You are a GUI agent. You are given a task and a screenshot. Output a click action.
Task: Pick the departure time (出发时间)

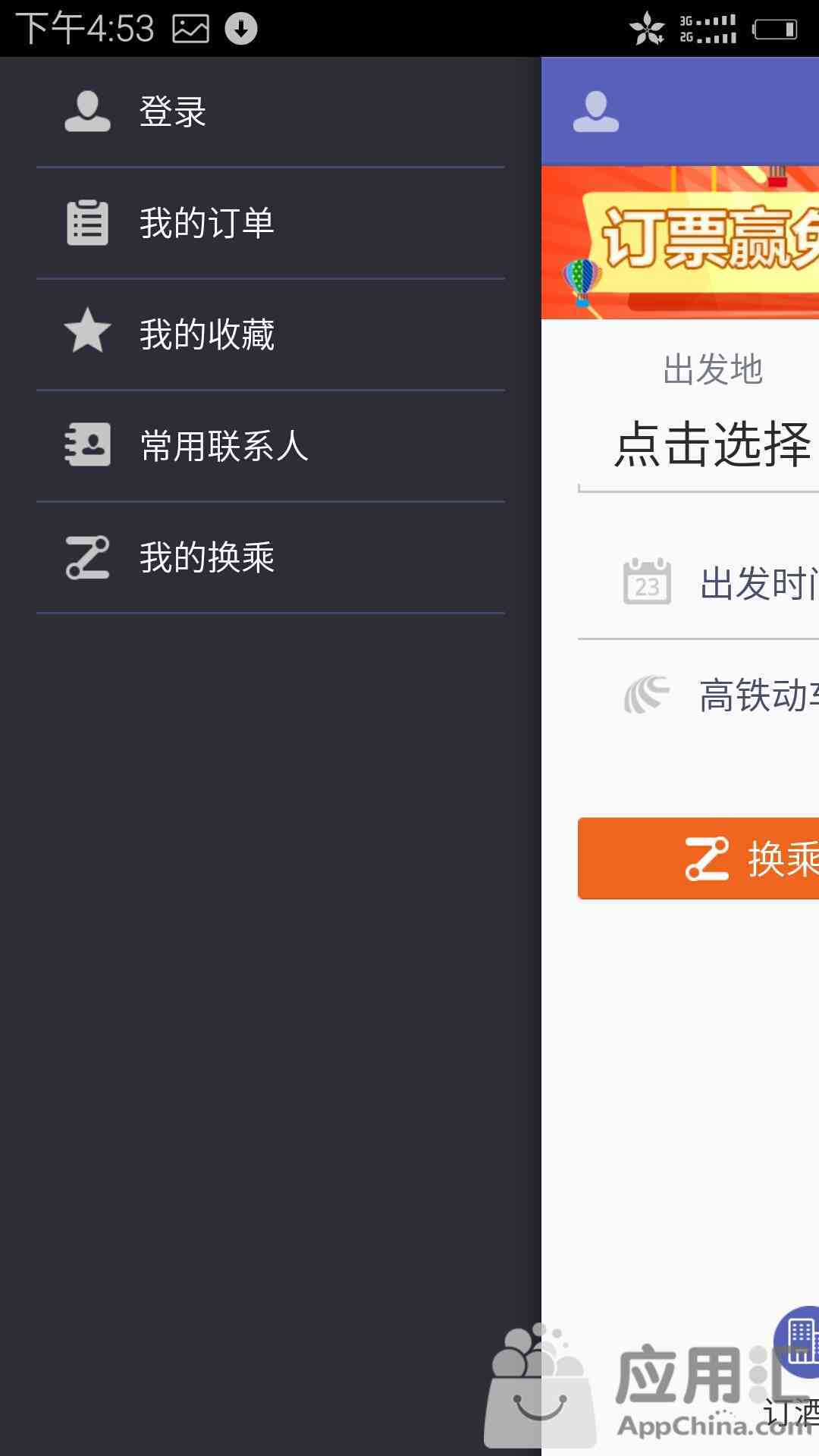pos(698,583)
